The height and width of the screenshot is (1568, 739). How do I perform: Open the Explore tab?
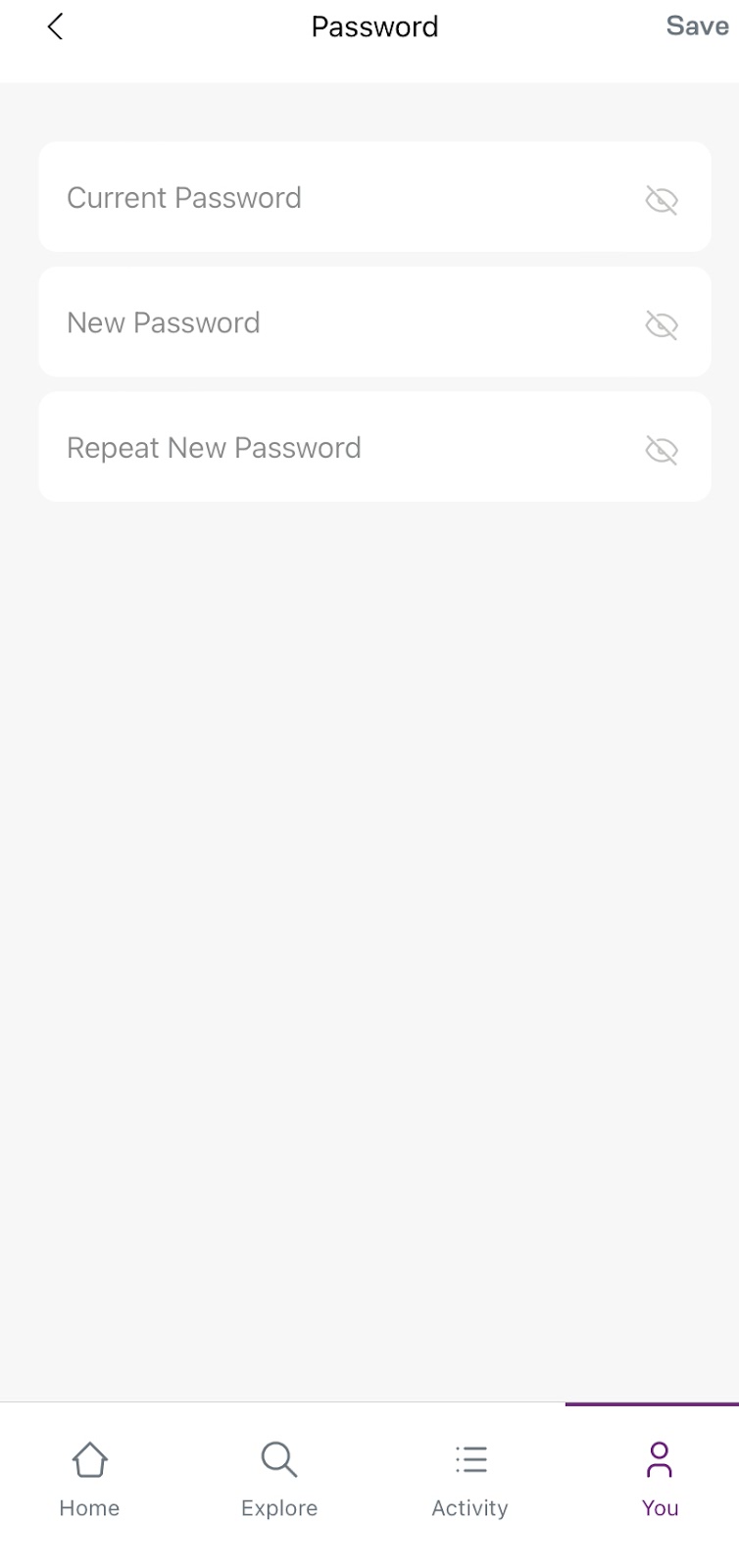pos(279,1479)
